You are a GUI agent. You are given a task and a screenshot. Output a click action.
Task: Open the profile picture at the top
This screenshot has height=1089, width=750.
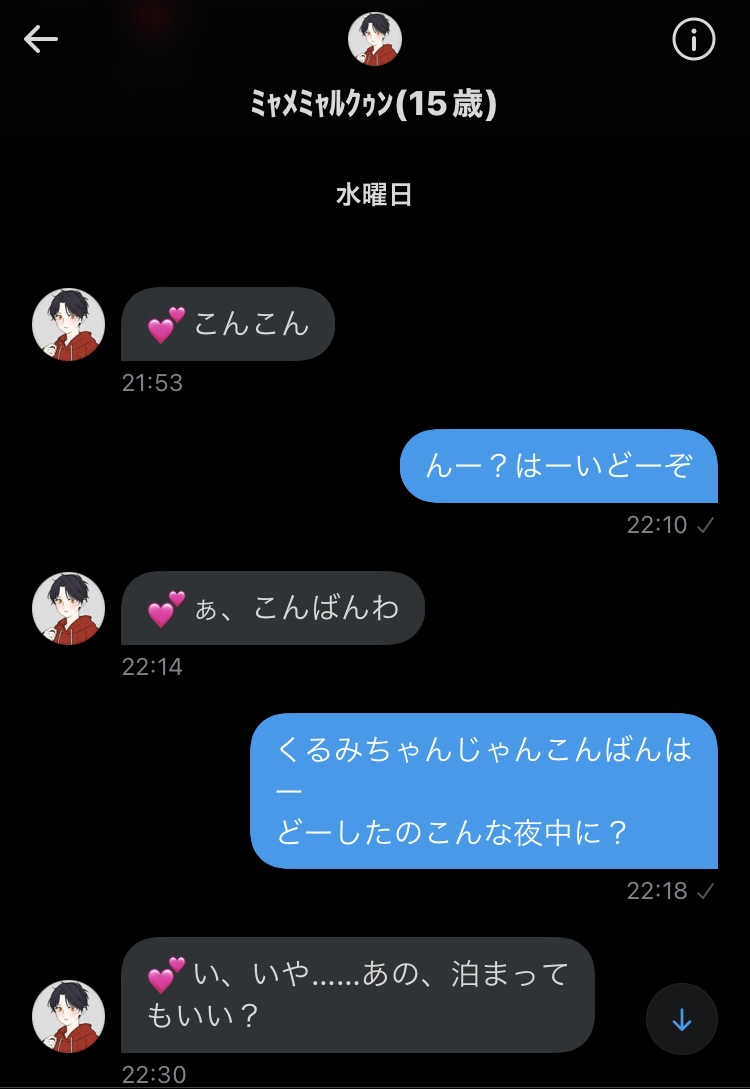click(374, 39)
